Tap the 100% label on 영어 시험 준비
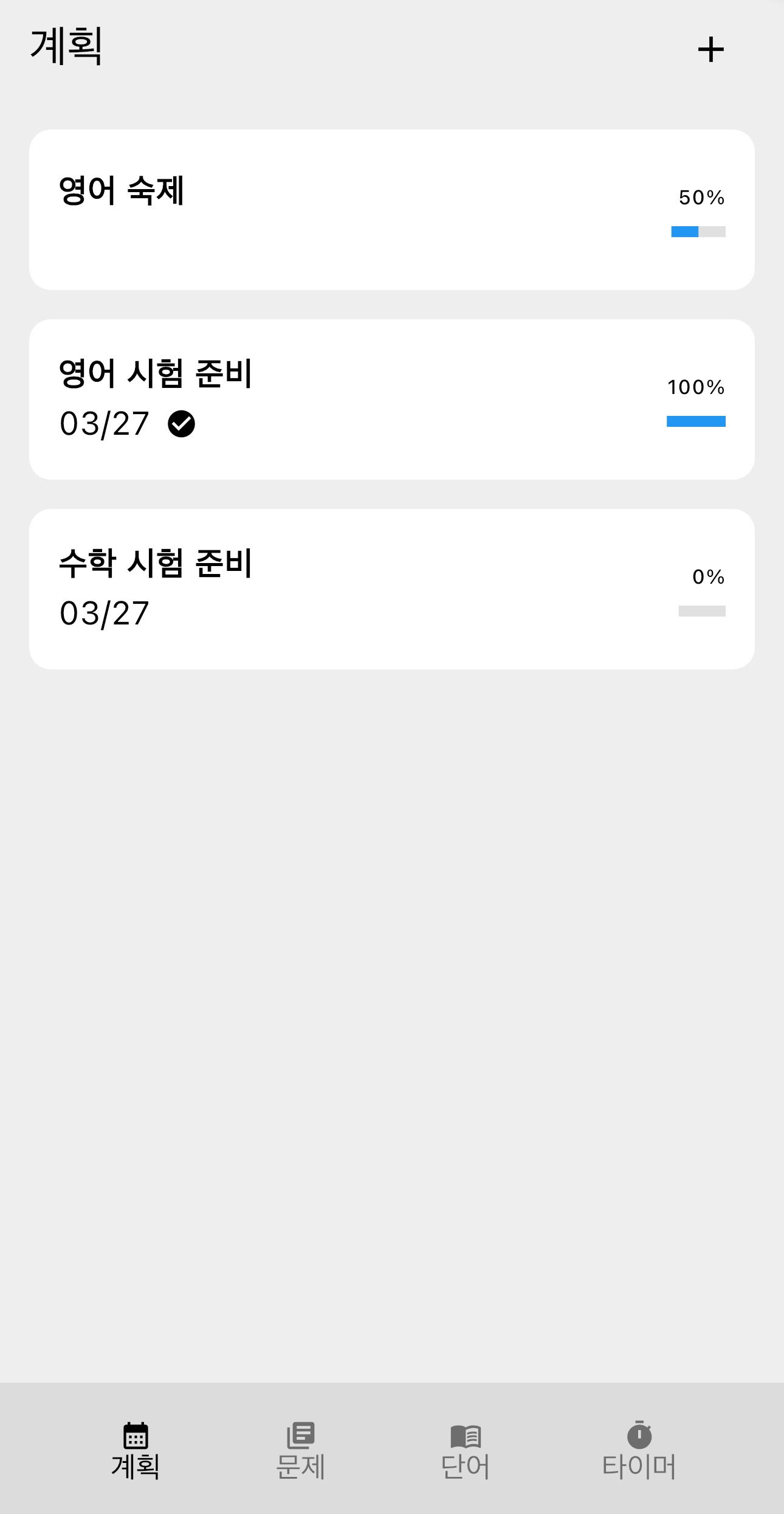This screenshot has width=784, height=1514. tap(696, 387)
